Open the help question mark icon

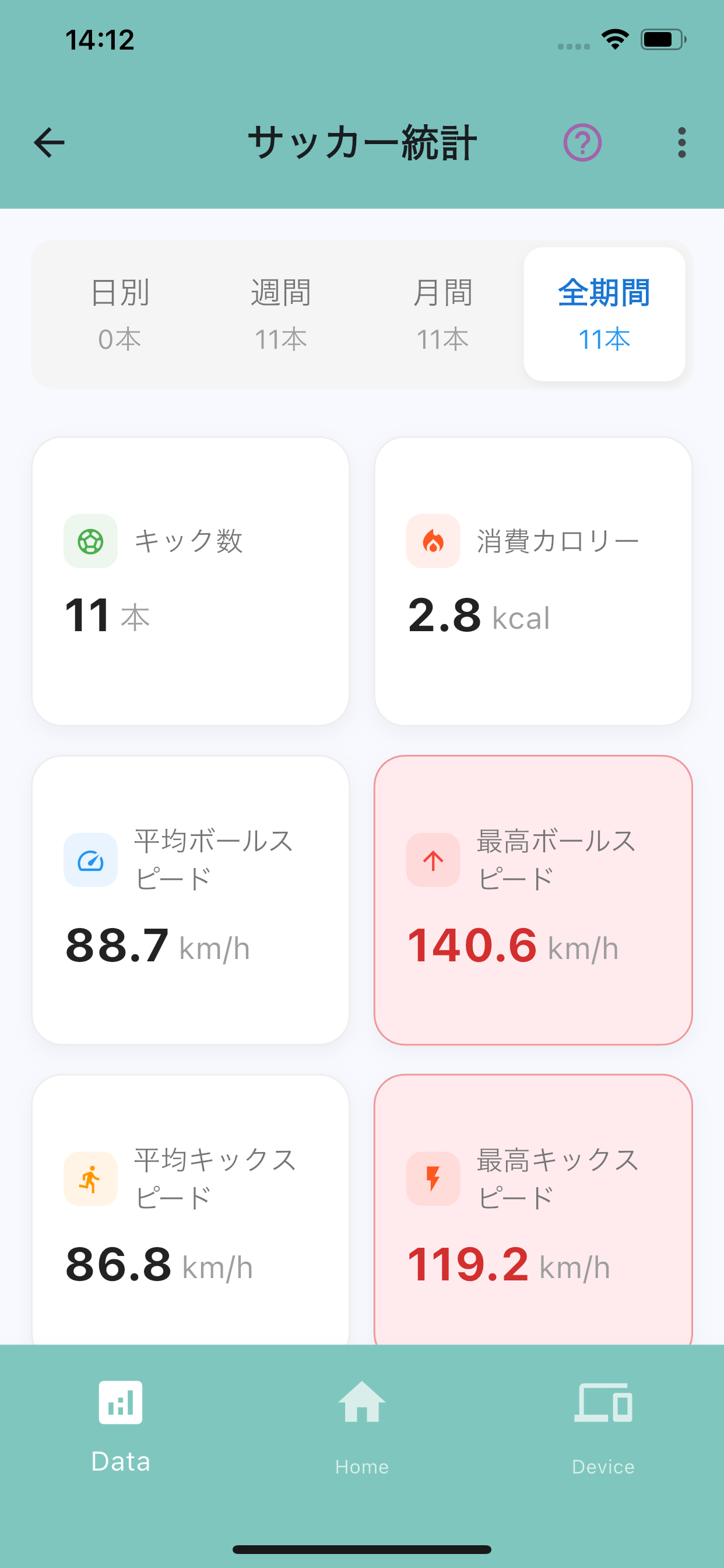tap(582, 142)
